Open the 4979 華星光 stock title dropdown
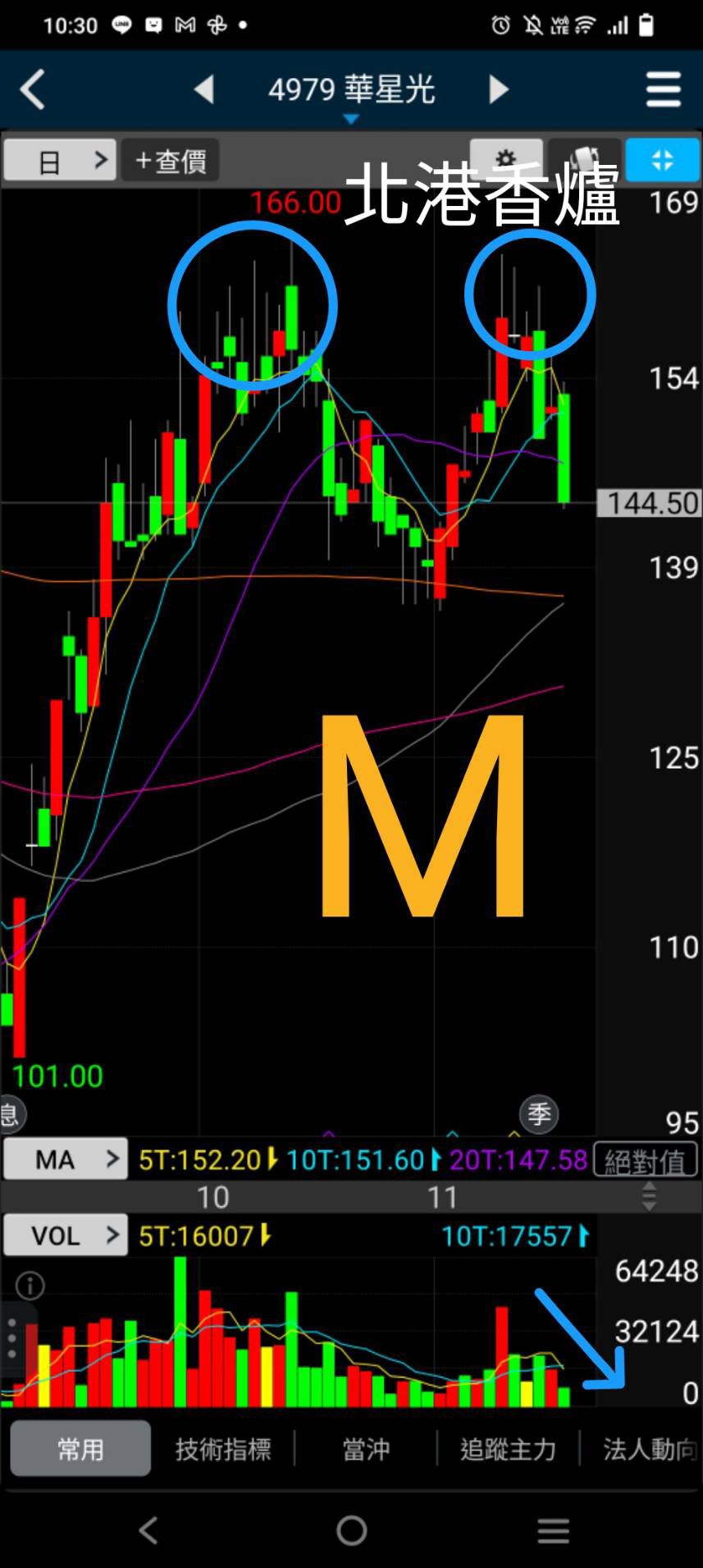This screenshot has height=1568, width=703. pos(351,92)
